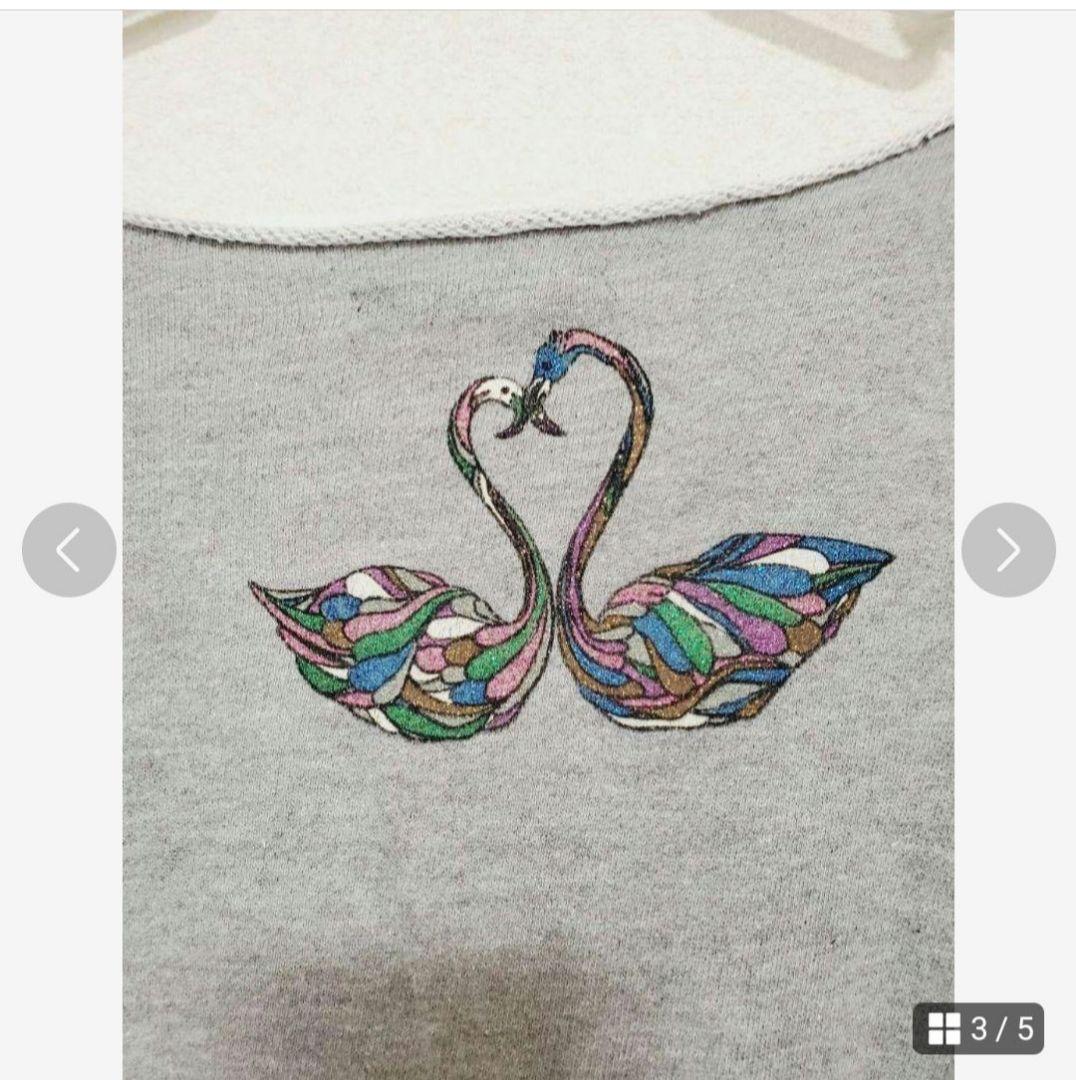Open the photo grid from the 3 / 5 counter
The width and height of the screenshot is (1076, 1080).
click(x=978, y=1028)
